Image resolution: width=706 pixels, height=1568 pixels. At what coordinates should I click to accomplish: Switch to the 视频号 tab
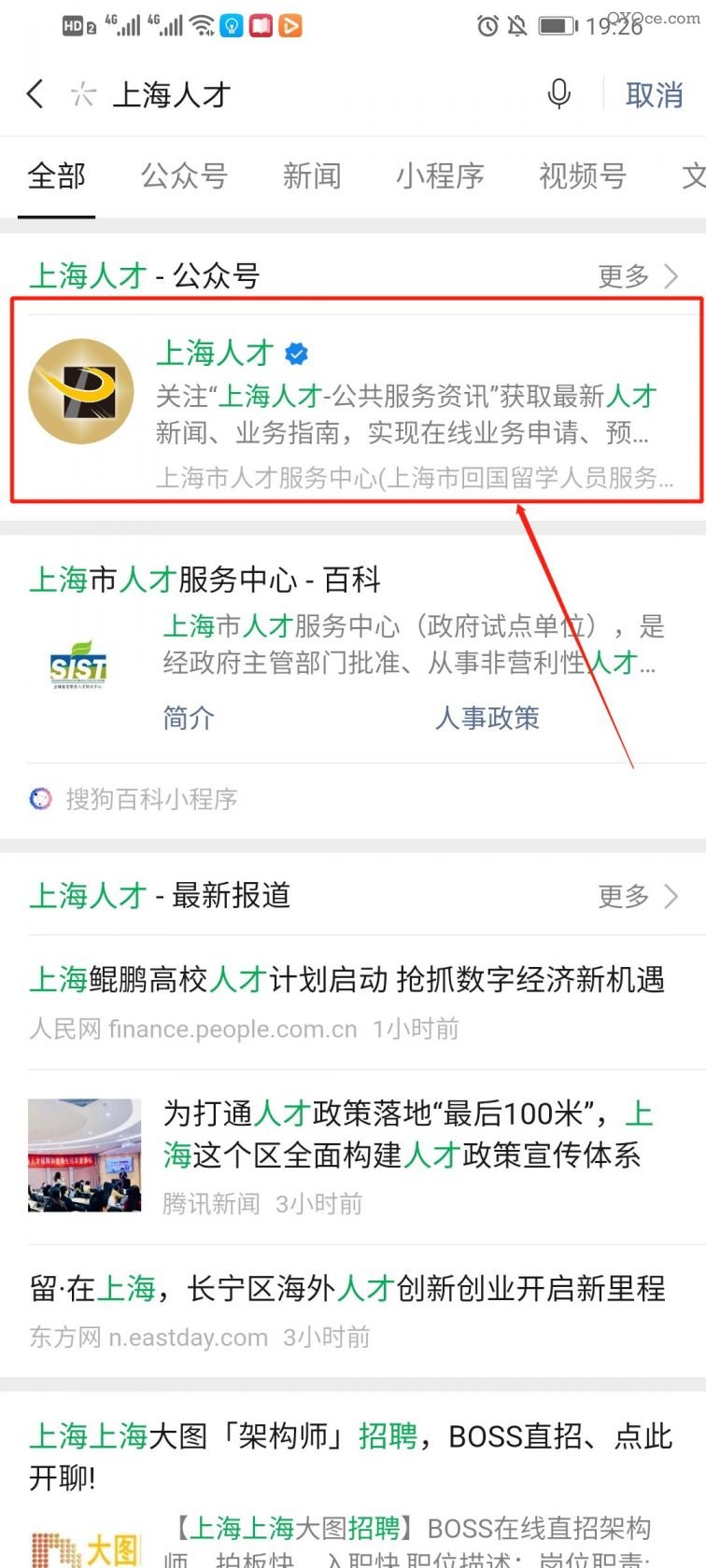[x=582, y=175]
